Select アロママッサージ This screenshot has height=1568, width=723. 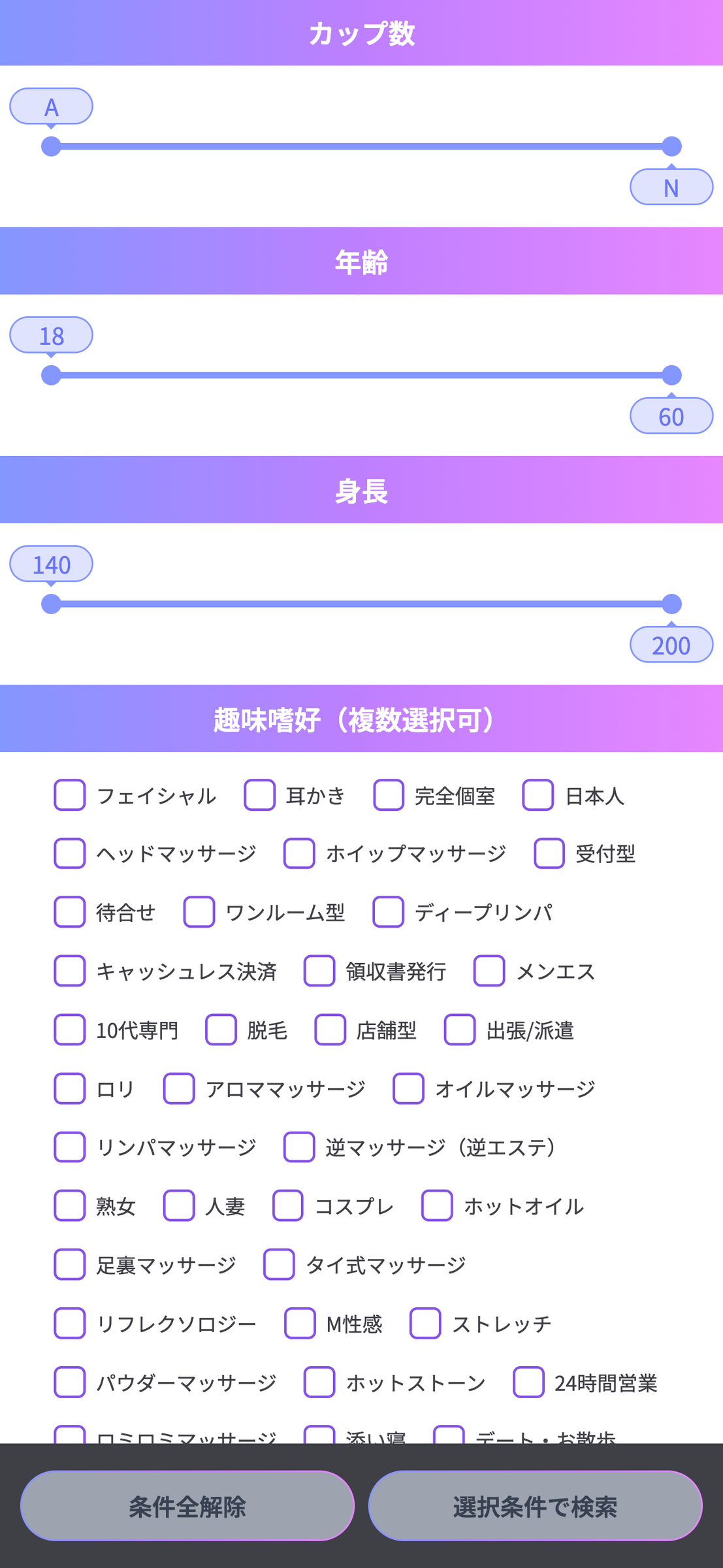click(x=179, y=1088)
